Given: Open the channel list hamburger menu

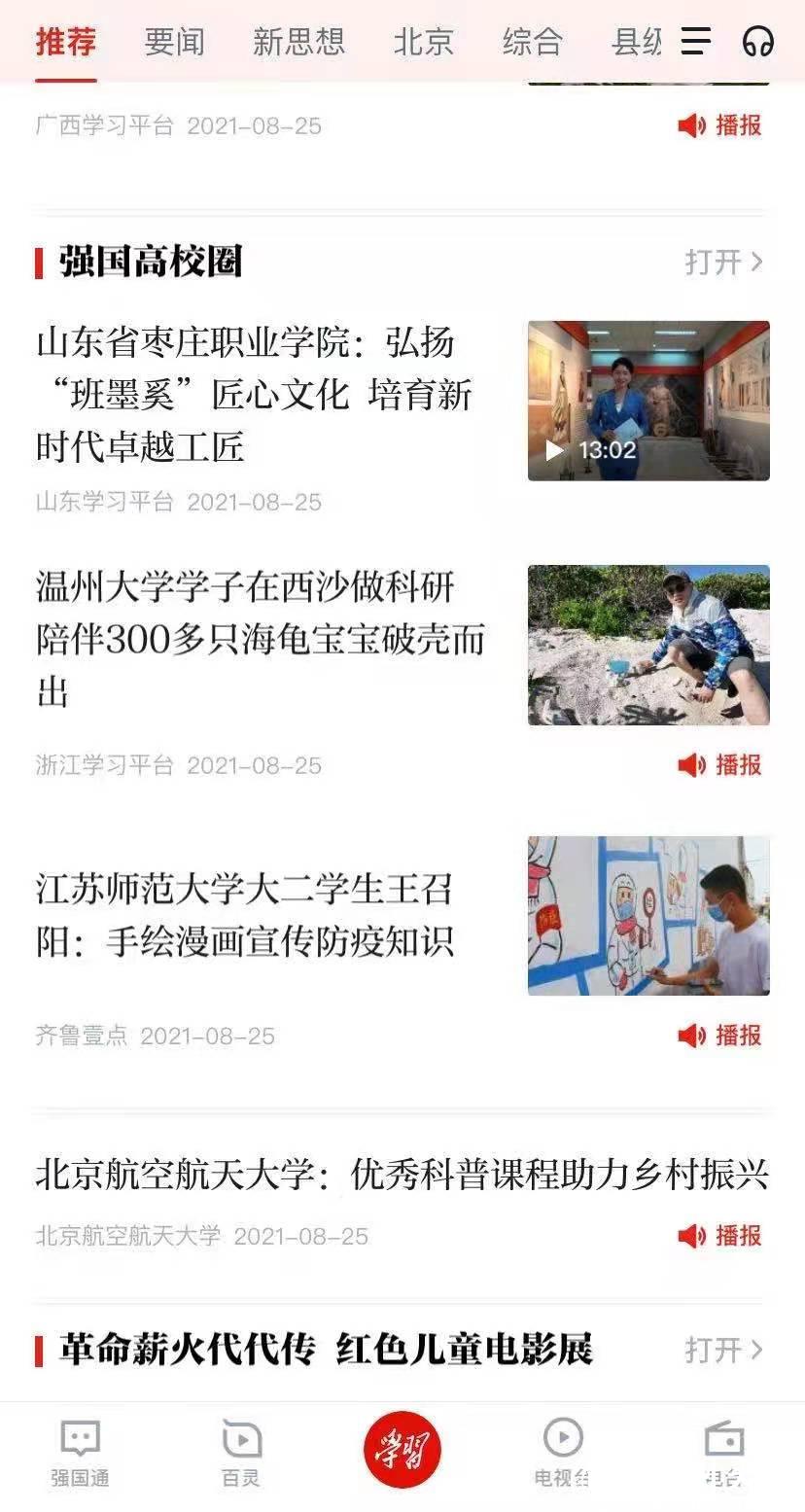Looking at the screenshot, I should click(695, 41).
